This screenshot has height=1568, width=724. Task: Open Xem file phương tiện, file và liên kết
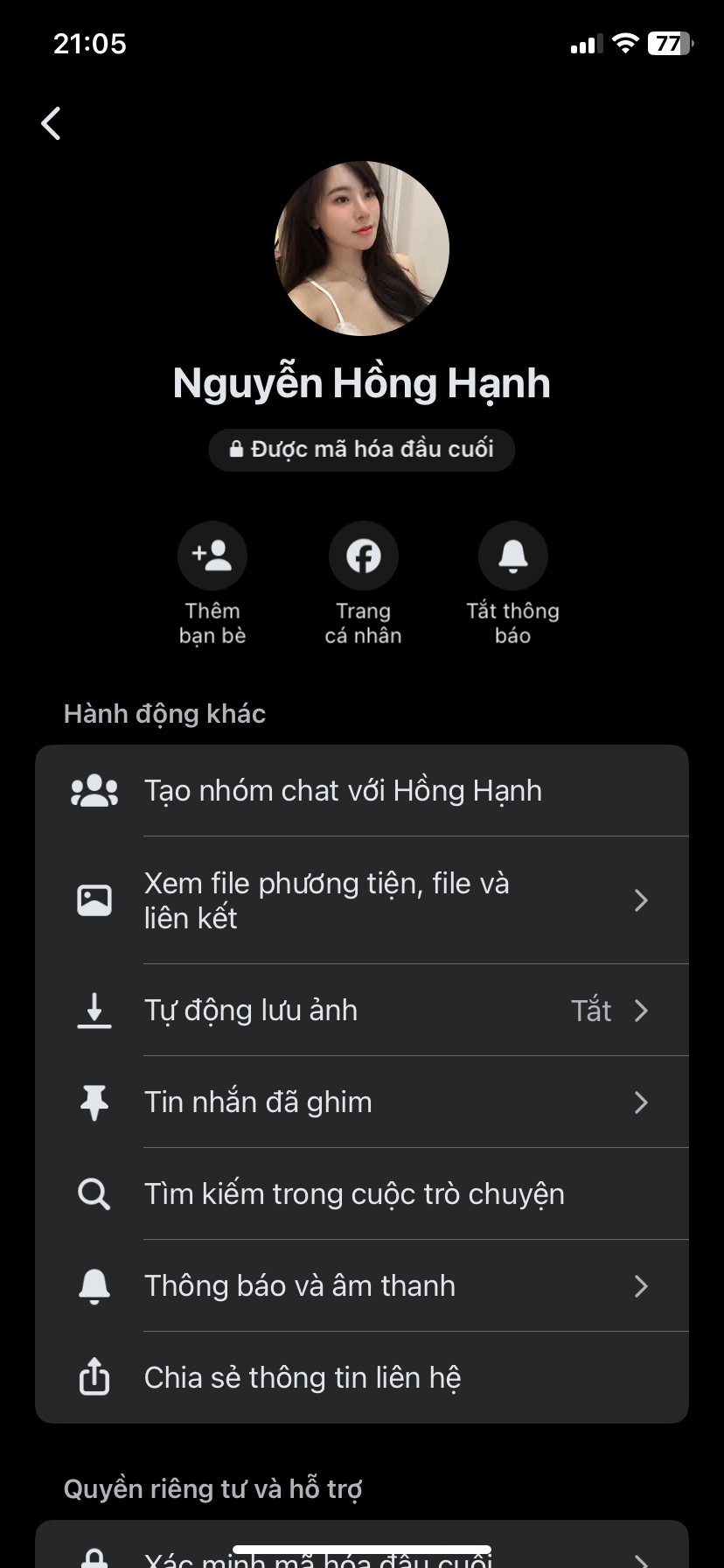click(362, 900)
